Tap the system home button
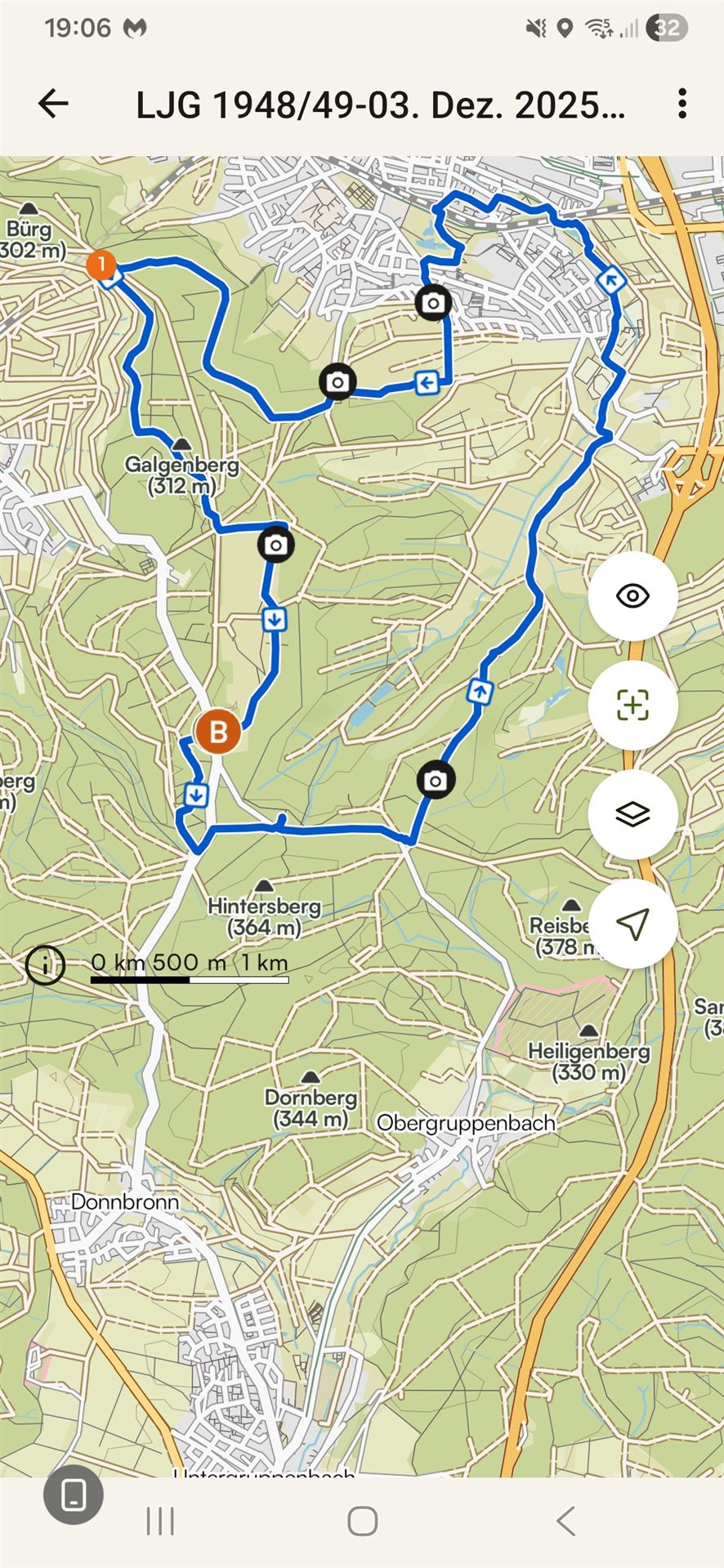The image size is (724, 1568). pos(362,1521)
